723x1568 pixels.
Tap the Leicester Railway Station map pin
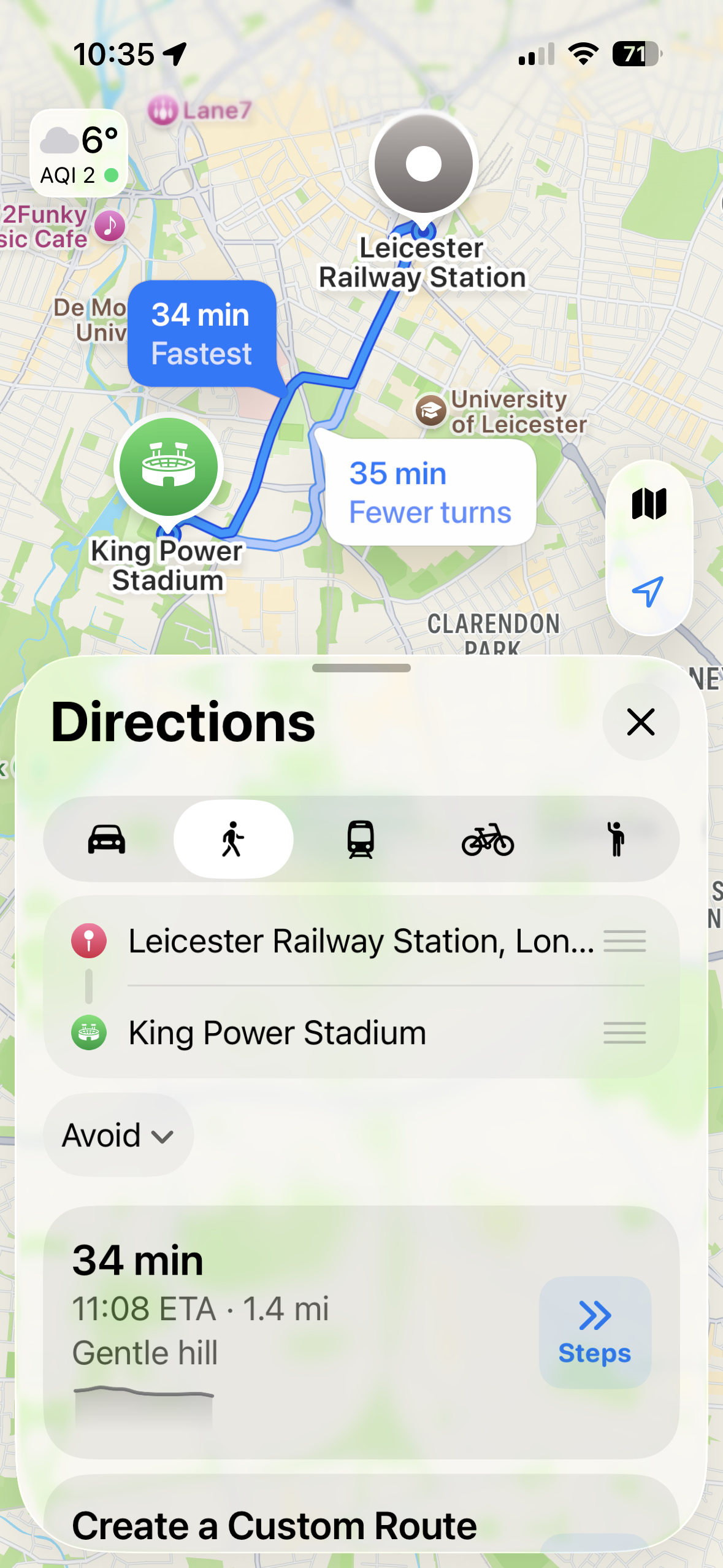pyautogui.click(x=423, y=164)
